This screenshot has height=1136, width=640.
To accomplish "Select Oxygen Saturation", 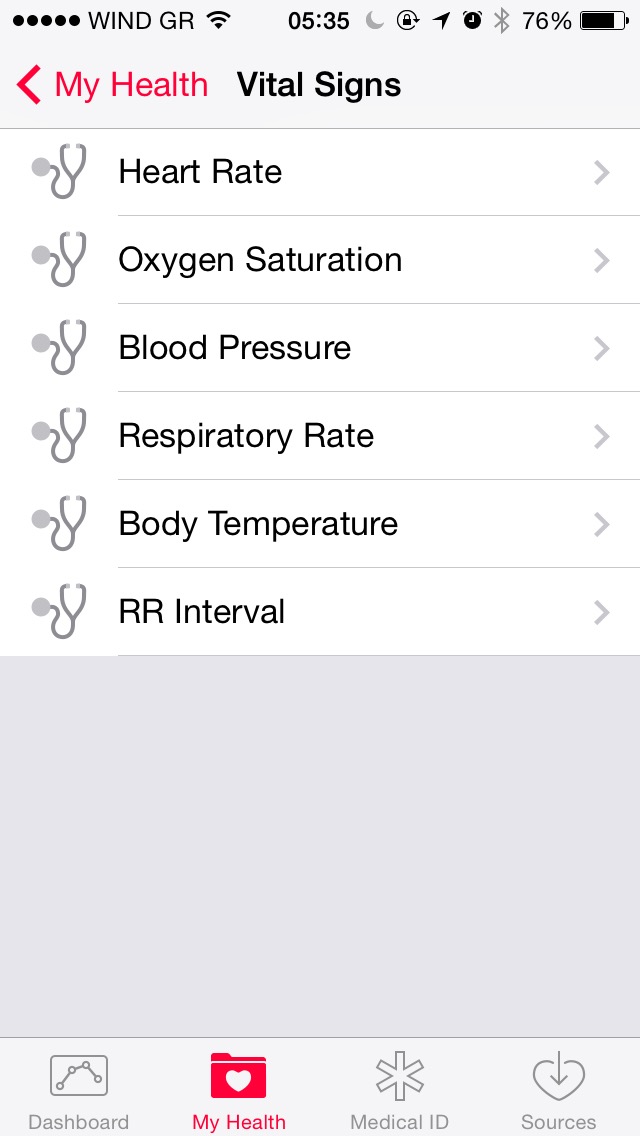I will 320,260.
